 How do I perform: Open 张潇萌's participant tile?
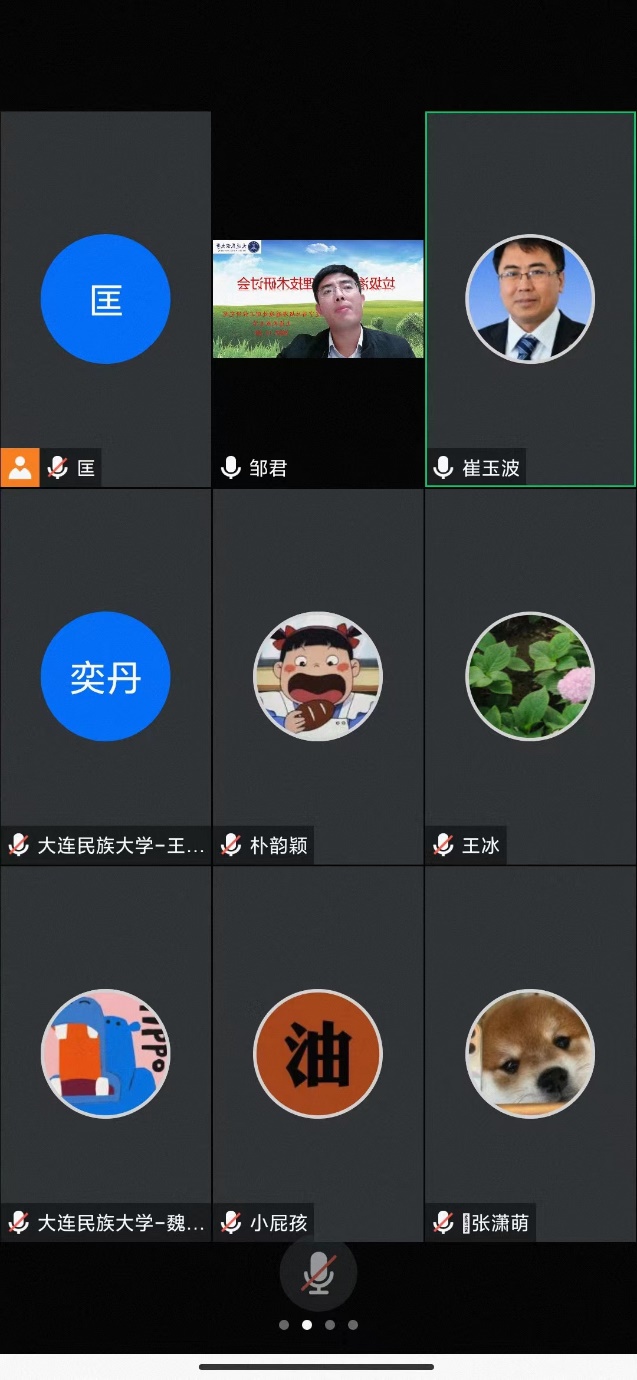click(530, 1053)
